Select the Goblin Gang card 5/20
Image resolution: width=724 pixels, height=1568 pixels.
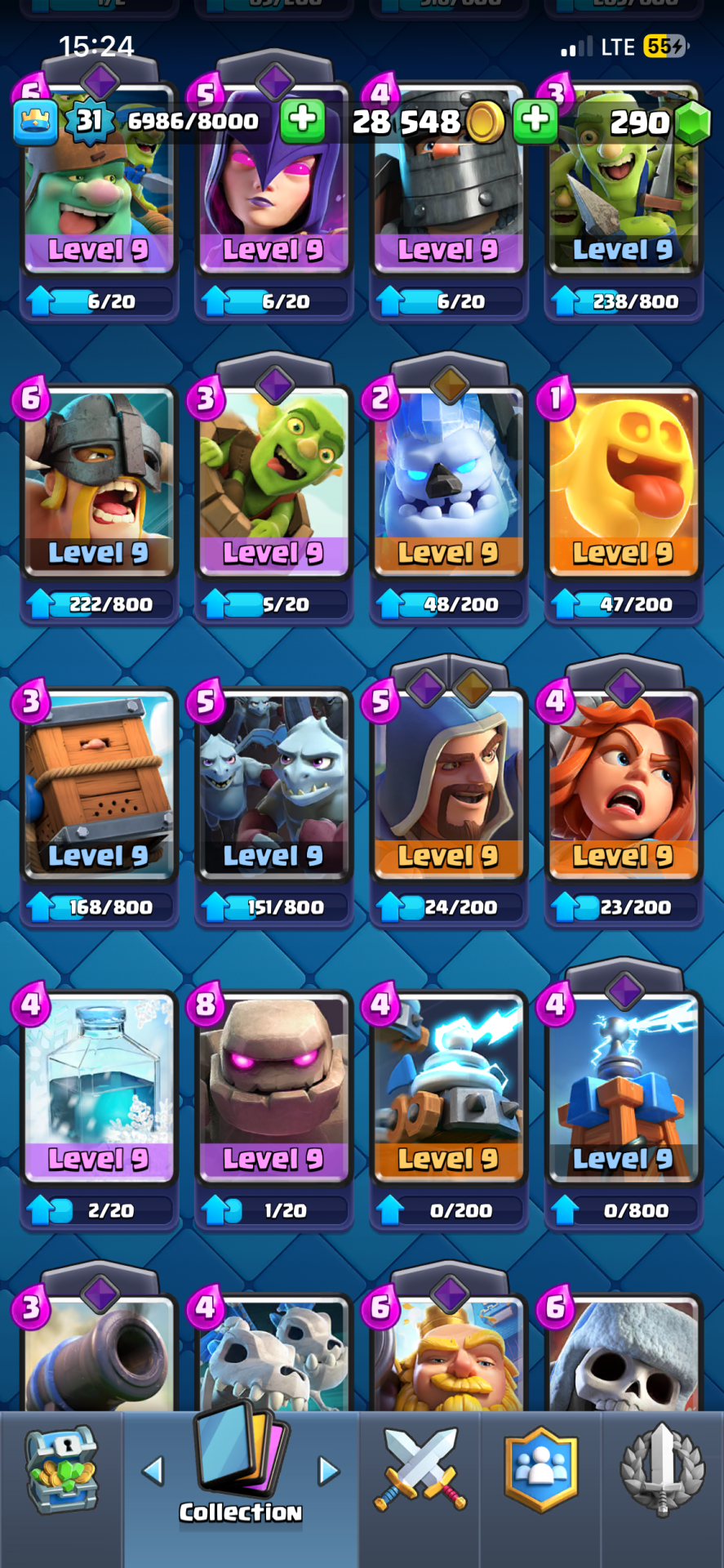273,482
